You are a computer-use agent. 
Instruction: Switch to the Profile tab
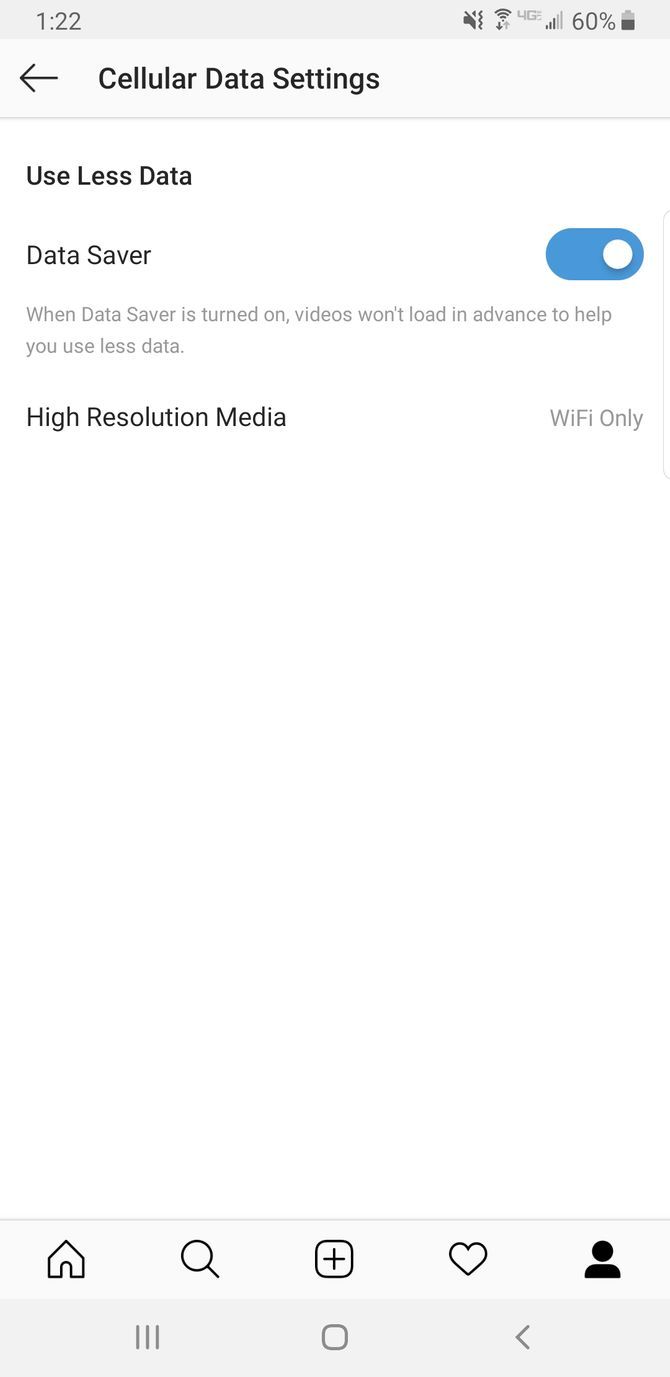click(602, 1258)
